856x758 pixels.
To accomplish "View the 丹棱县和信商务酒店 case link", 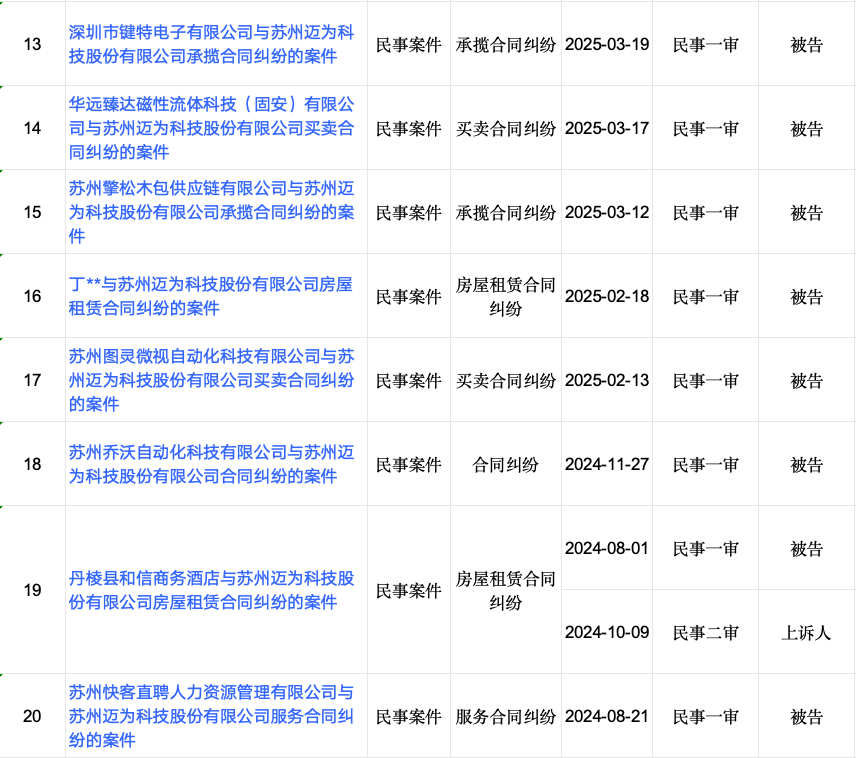I will pyautogui.click(x=211, y=590).
